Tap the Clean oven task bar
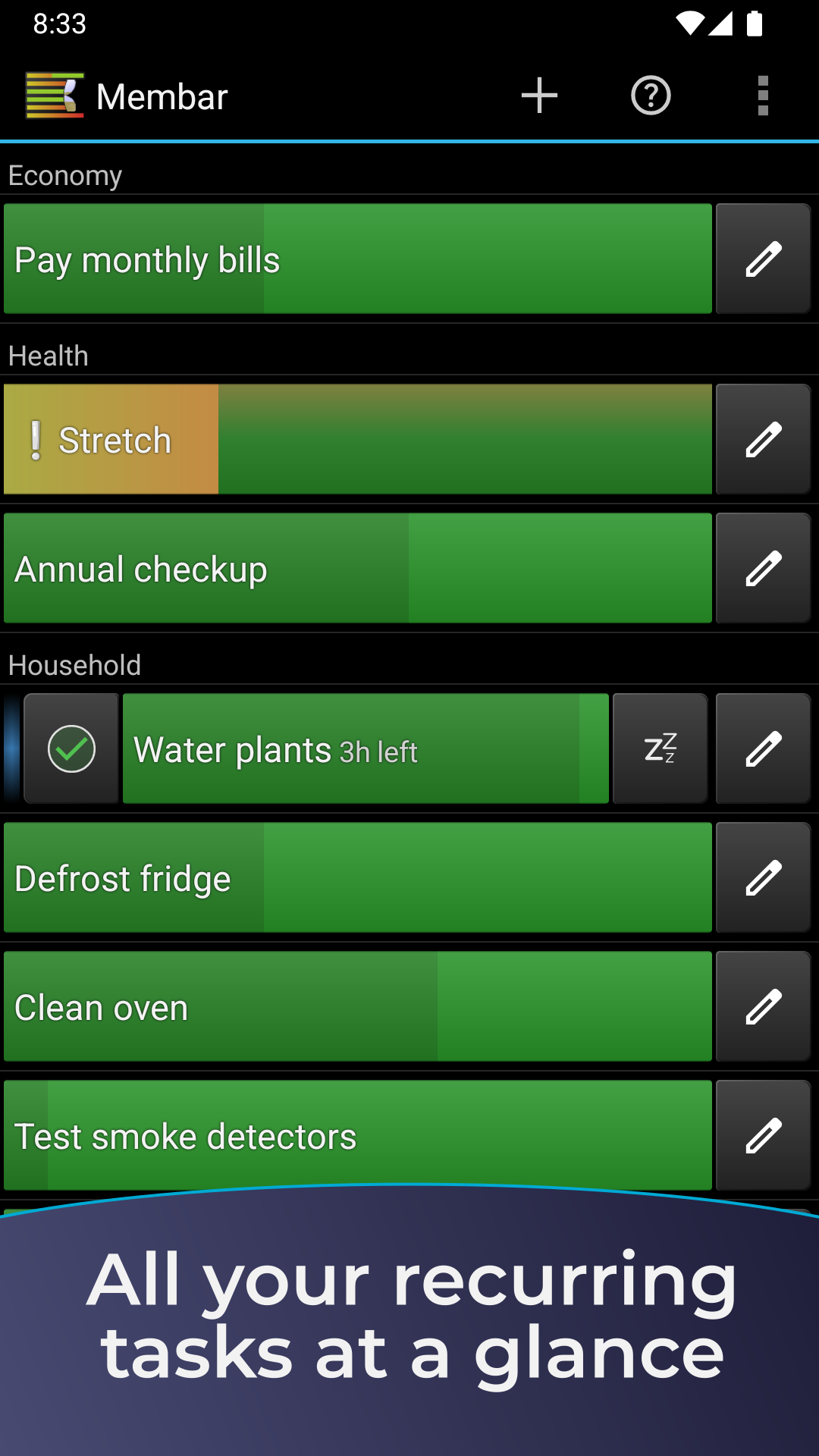Image resolution: width=819 pixels, height=1456 pixels. click(x=356, y=1006)
